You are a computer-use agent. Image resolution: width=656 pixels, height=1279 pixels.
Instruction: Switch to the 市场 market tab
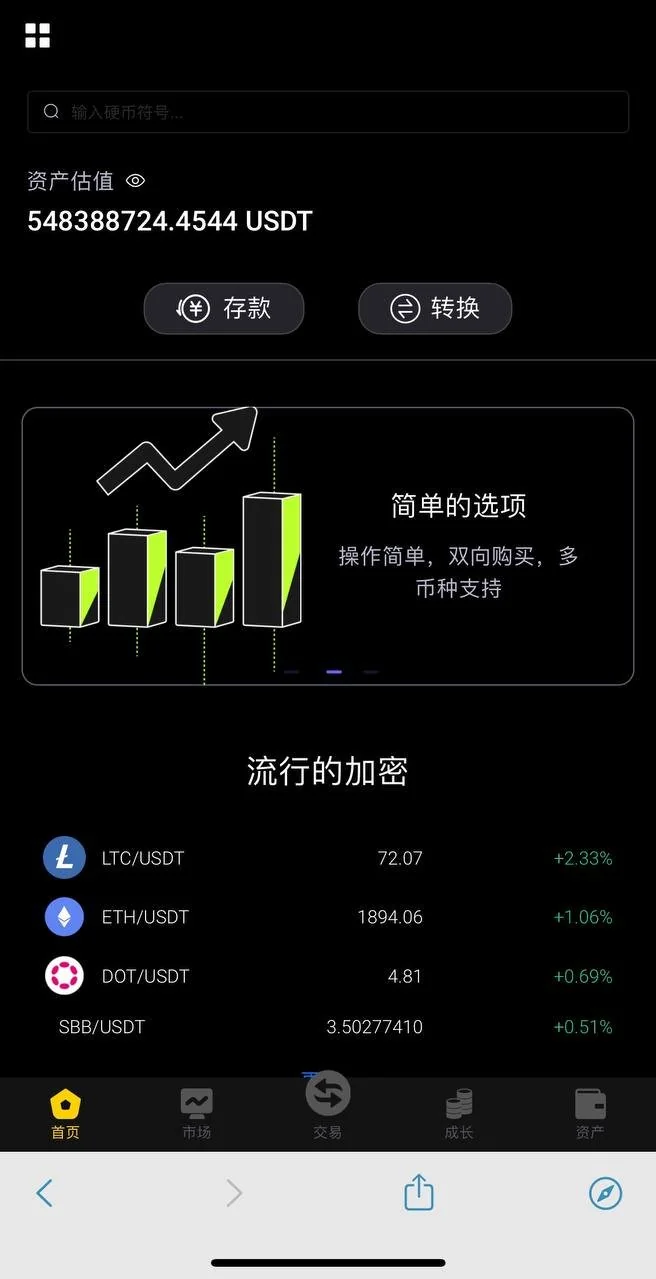[x=196, y=1114]
